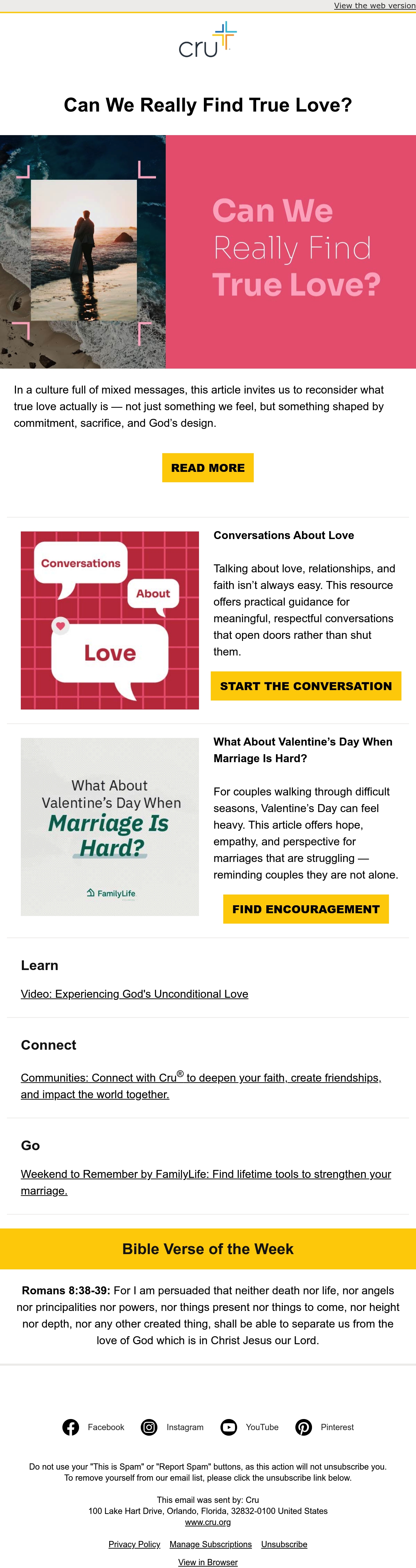Open the 'Can We Really Find True Love?' banner
Image resolution: width=416 pixels, height=1568 pixels.
(x=208, y=252)
